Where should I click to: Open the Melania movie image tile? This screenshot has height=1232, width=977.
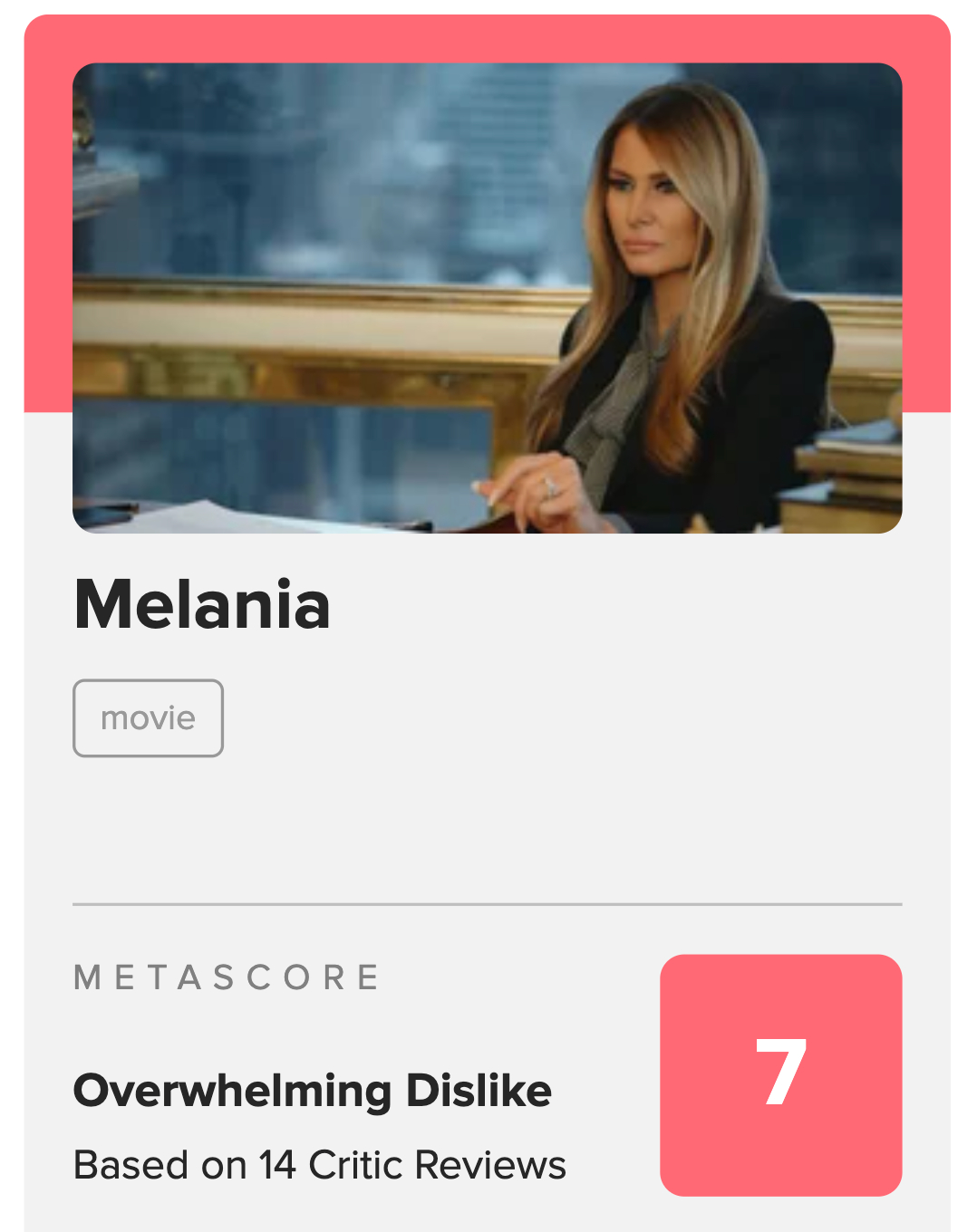(487, 297)
